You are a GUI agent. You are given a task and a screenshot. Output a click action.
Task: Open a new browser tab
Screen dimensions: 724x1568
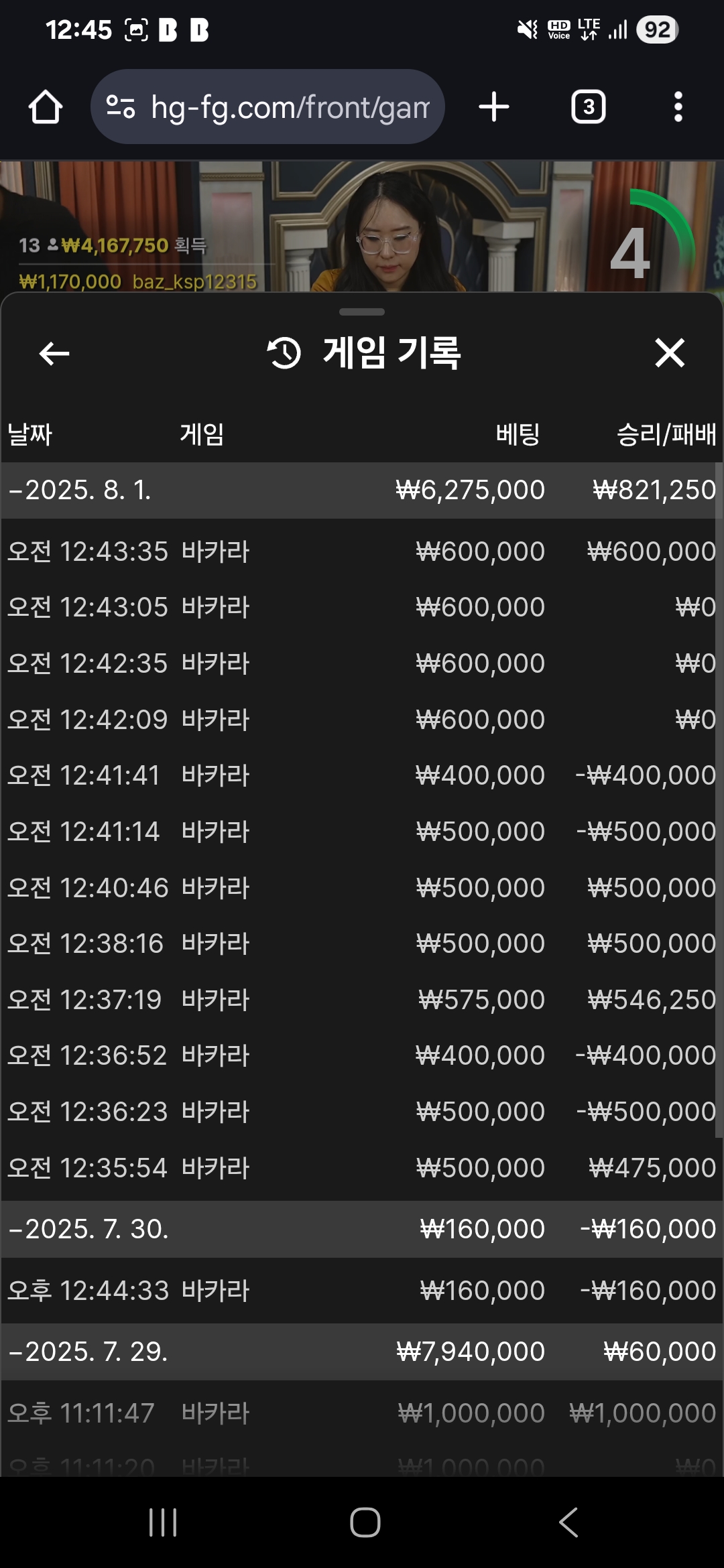click(x=494, y=107)
